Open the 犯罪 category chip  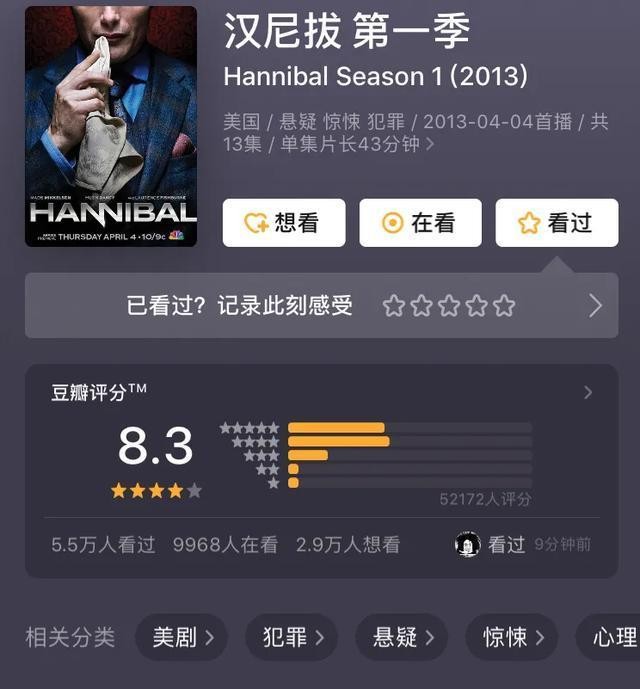[292, 637]
